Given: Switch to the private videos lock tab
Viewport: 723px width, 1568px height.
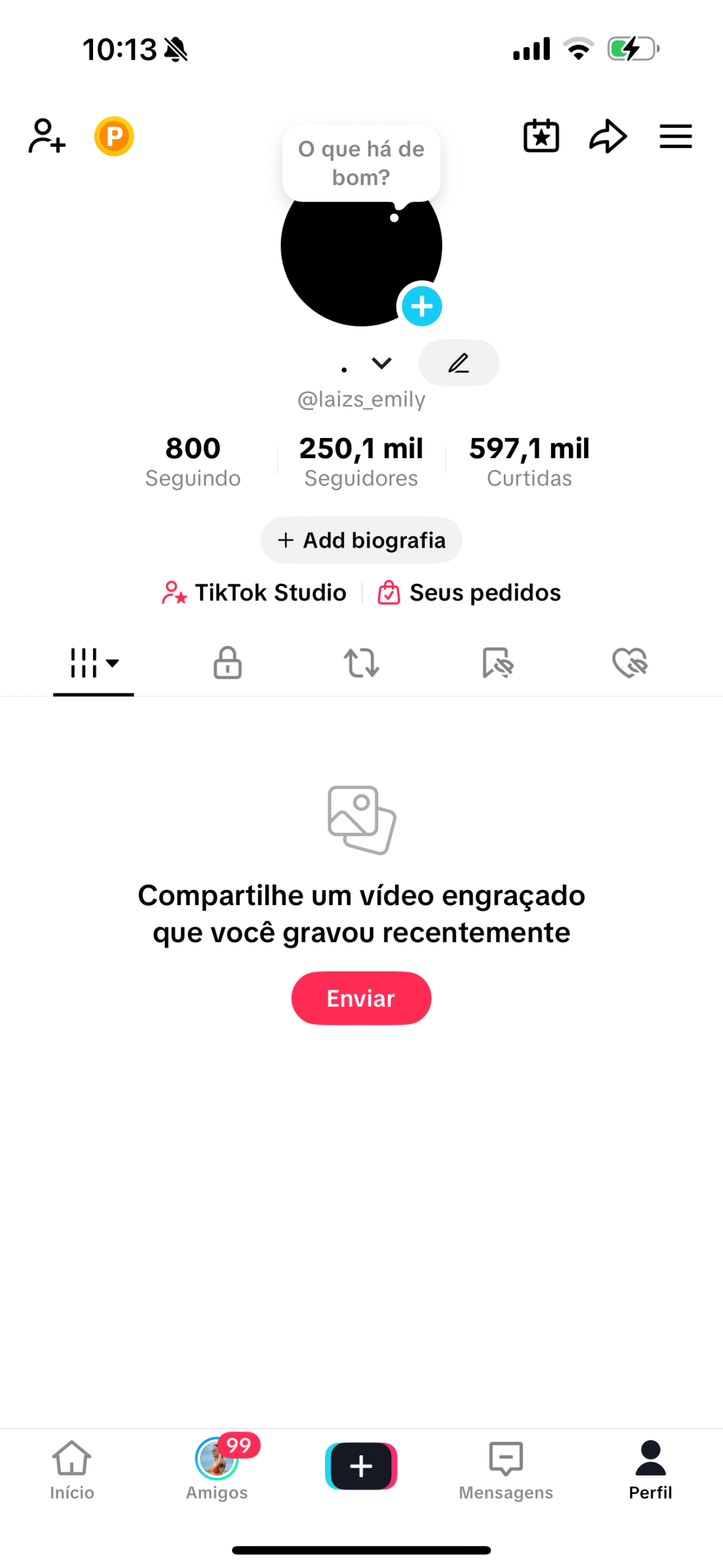Looking at the screenshot, I should [228, 663].
